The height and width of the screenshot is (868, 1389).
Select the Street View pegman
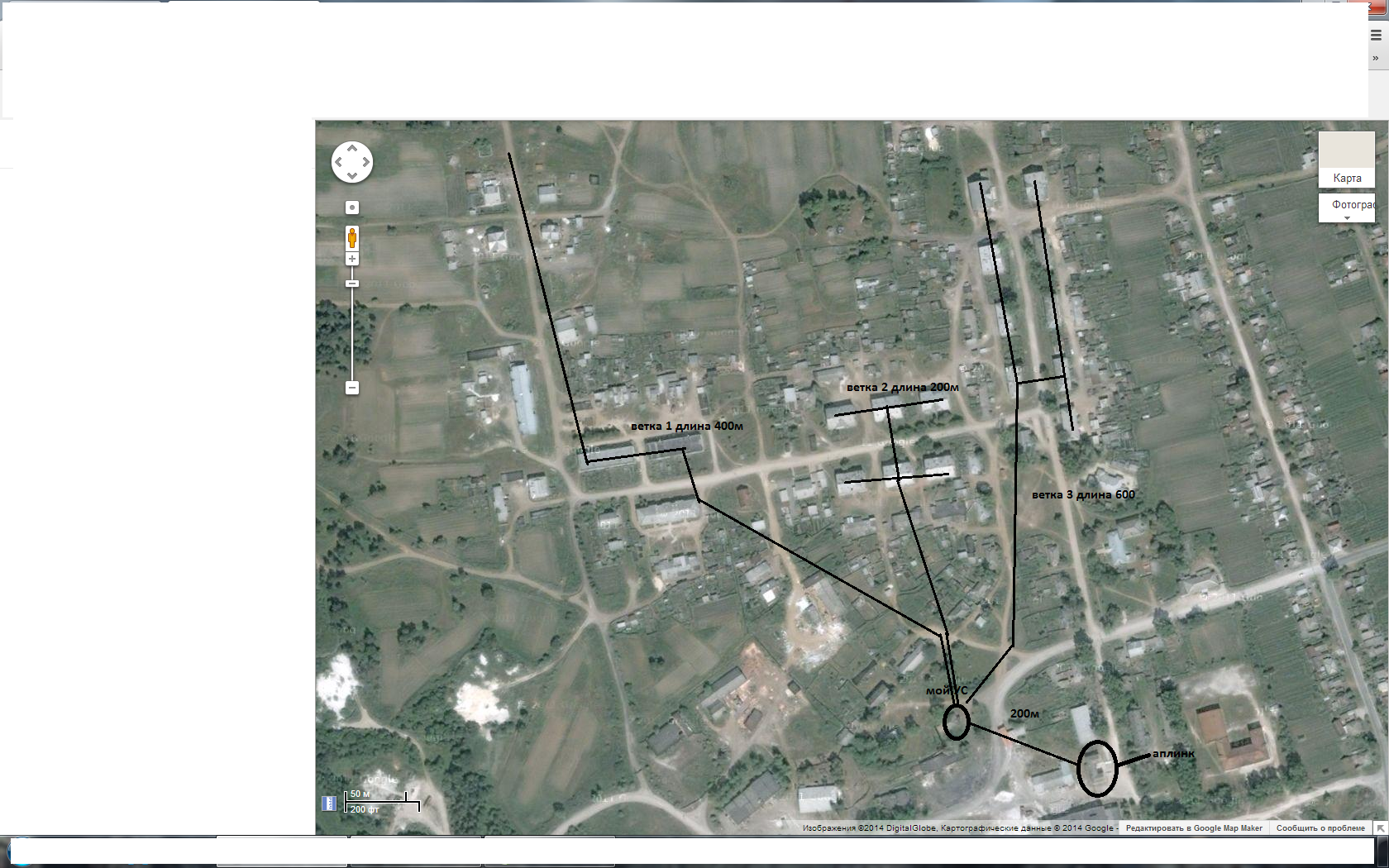point(352,238)
